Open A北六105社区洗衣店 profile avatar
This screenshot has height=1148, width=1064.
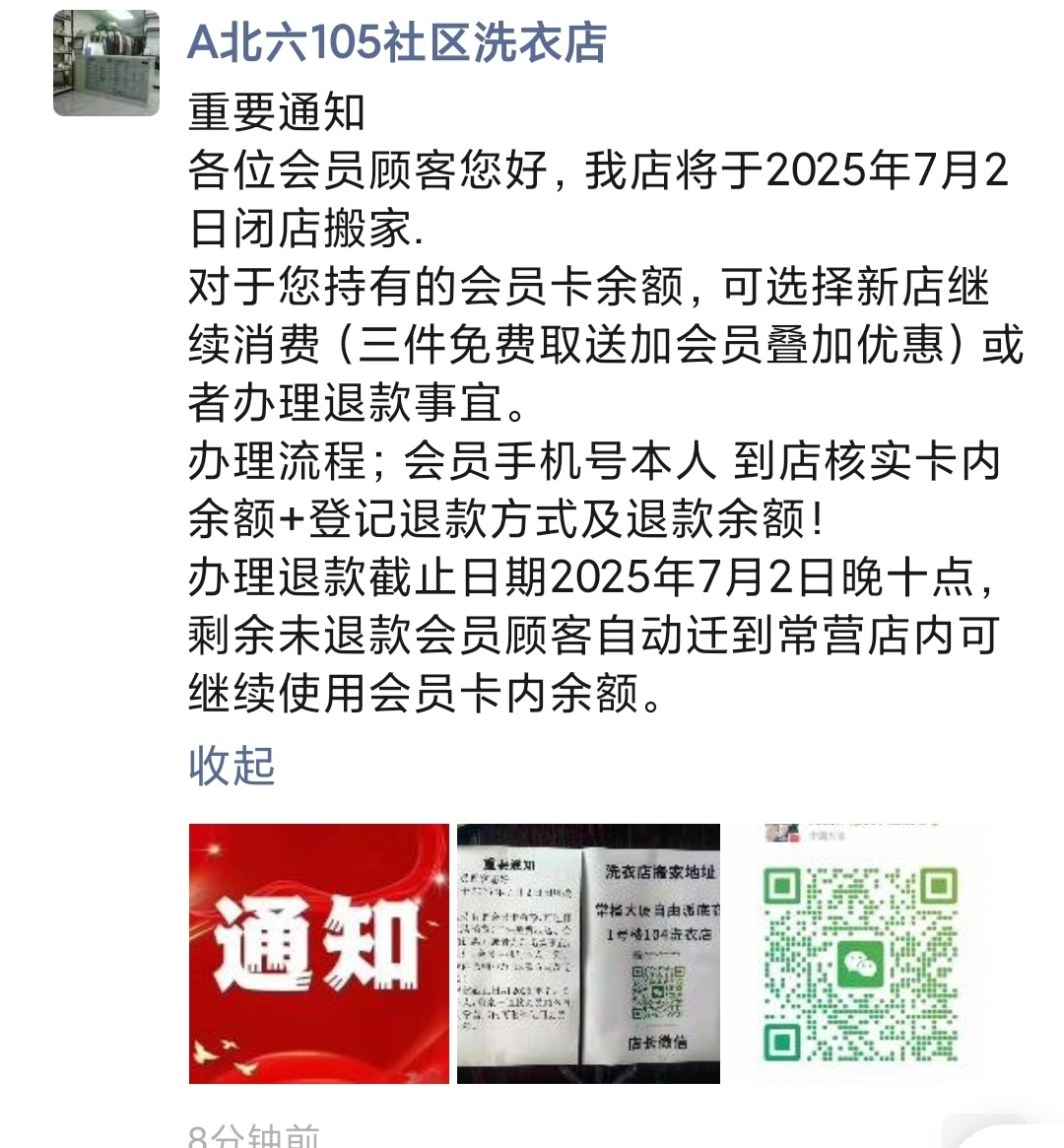pyautogui.click(x=106, y=63)
